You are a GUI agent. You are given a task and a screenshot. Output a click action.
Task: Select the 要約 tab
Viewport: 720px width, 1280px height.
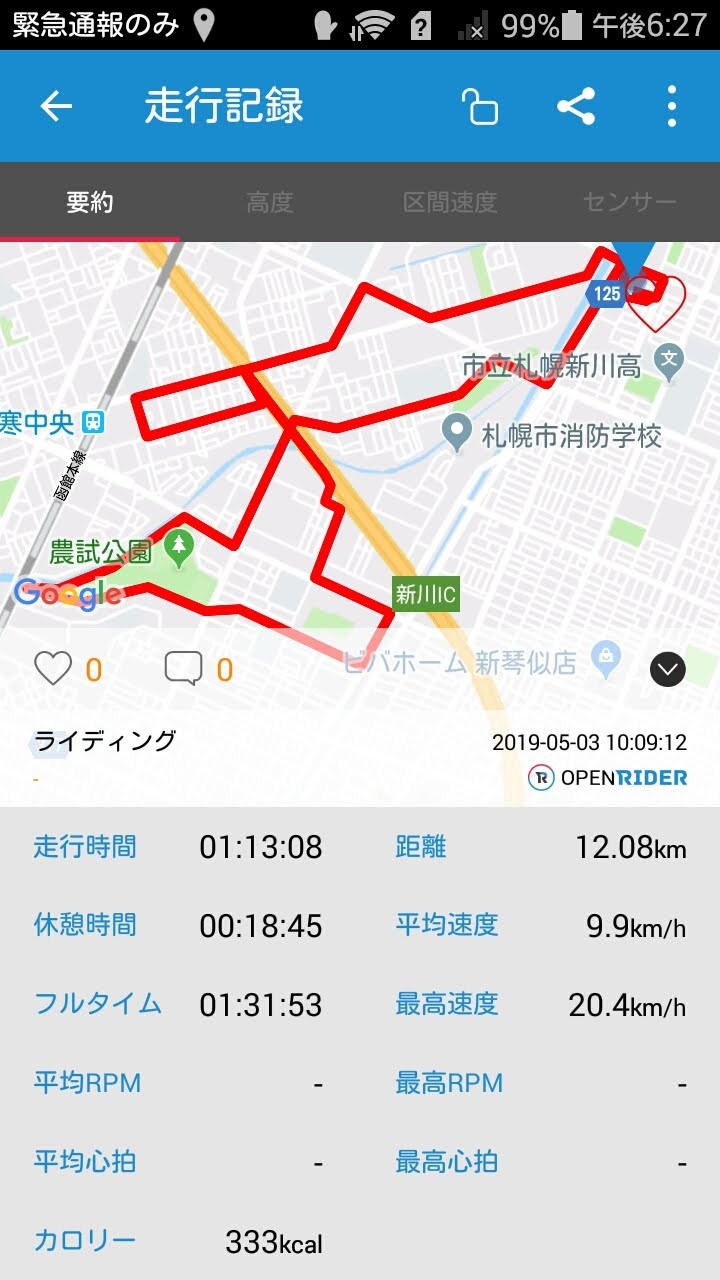pyautogui.click(x=90, y=202)
